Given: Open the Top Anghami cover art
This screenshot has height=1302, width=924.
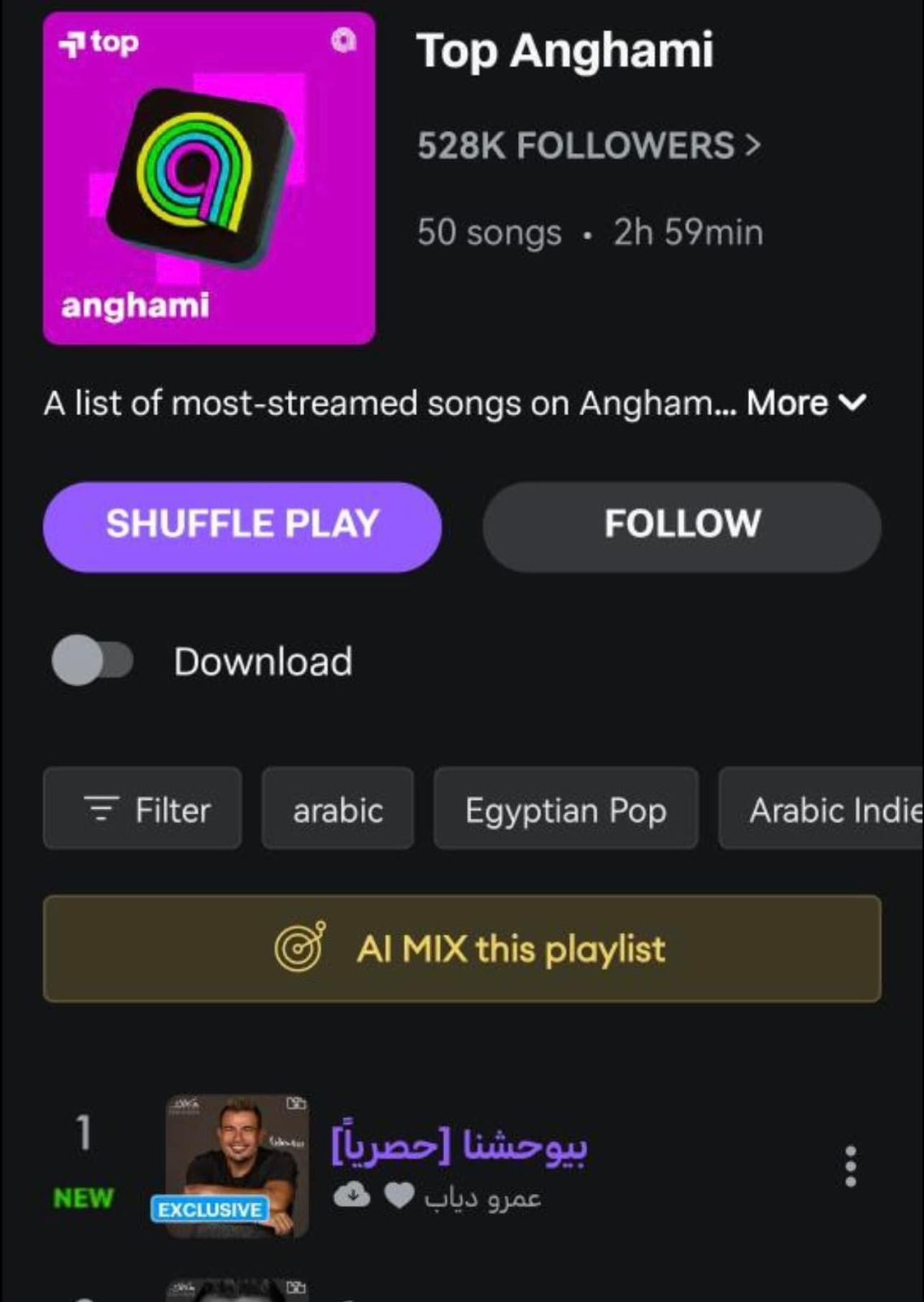Looking at the screenshot, I should (209, 178).
